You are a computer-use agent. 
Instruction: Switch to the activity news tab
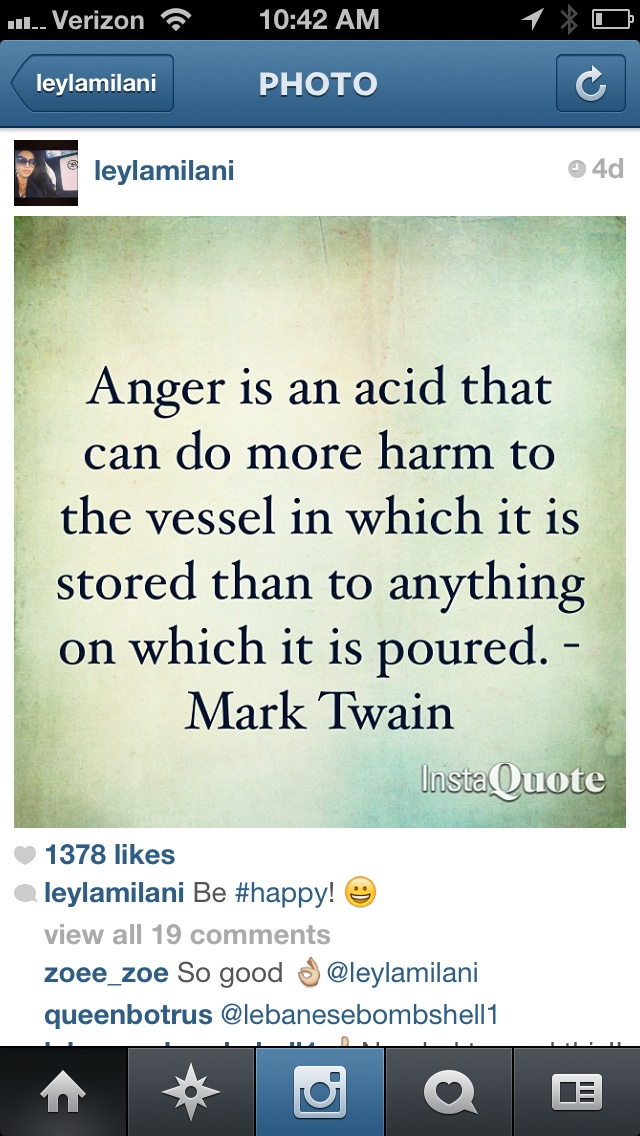click(449, 1092)
